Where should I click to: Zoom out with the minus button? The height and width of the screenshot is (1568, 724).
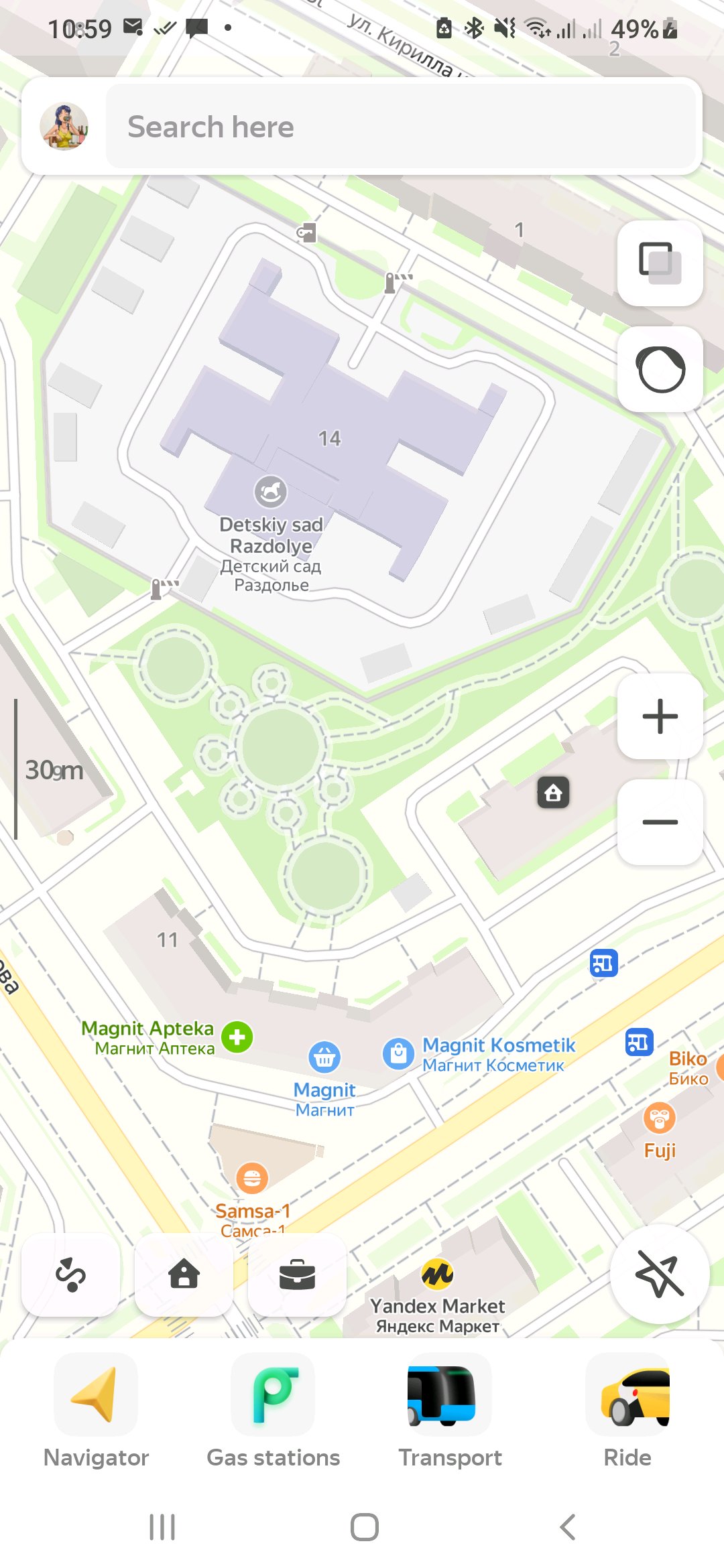[660, 822]
